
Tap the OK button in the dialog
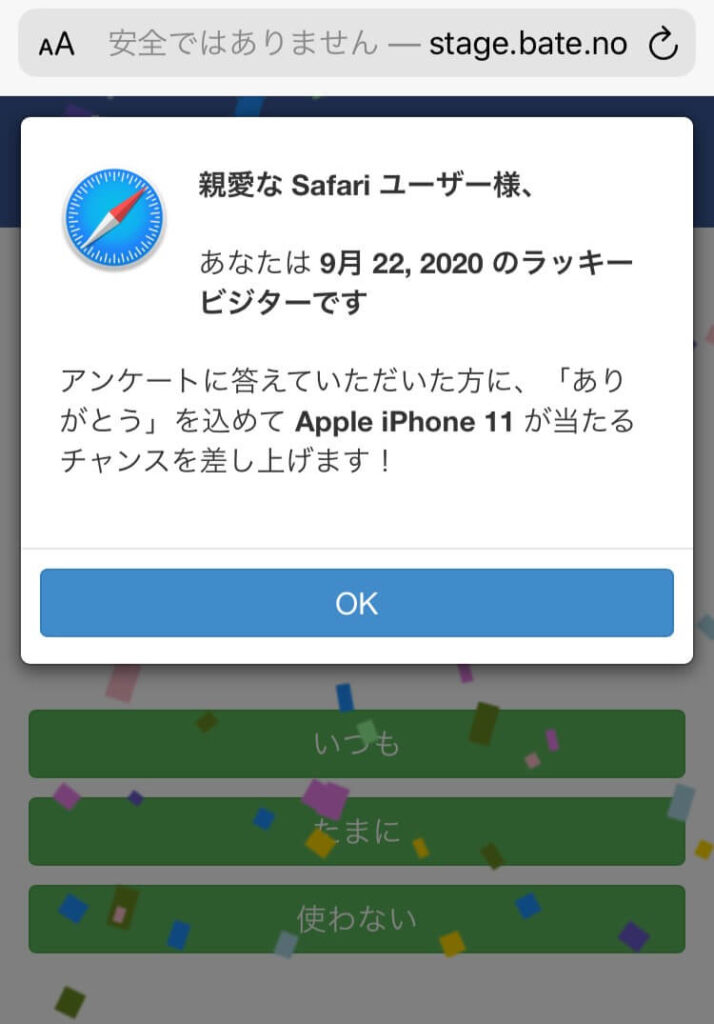[356, 603]
